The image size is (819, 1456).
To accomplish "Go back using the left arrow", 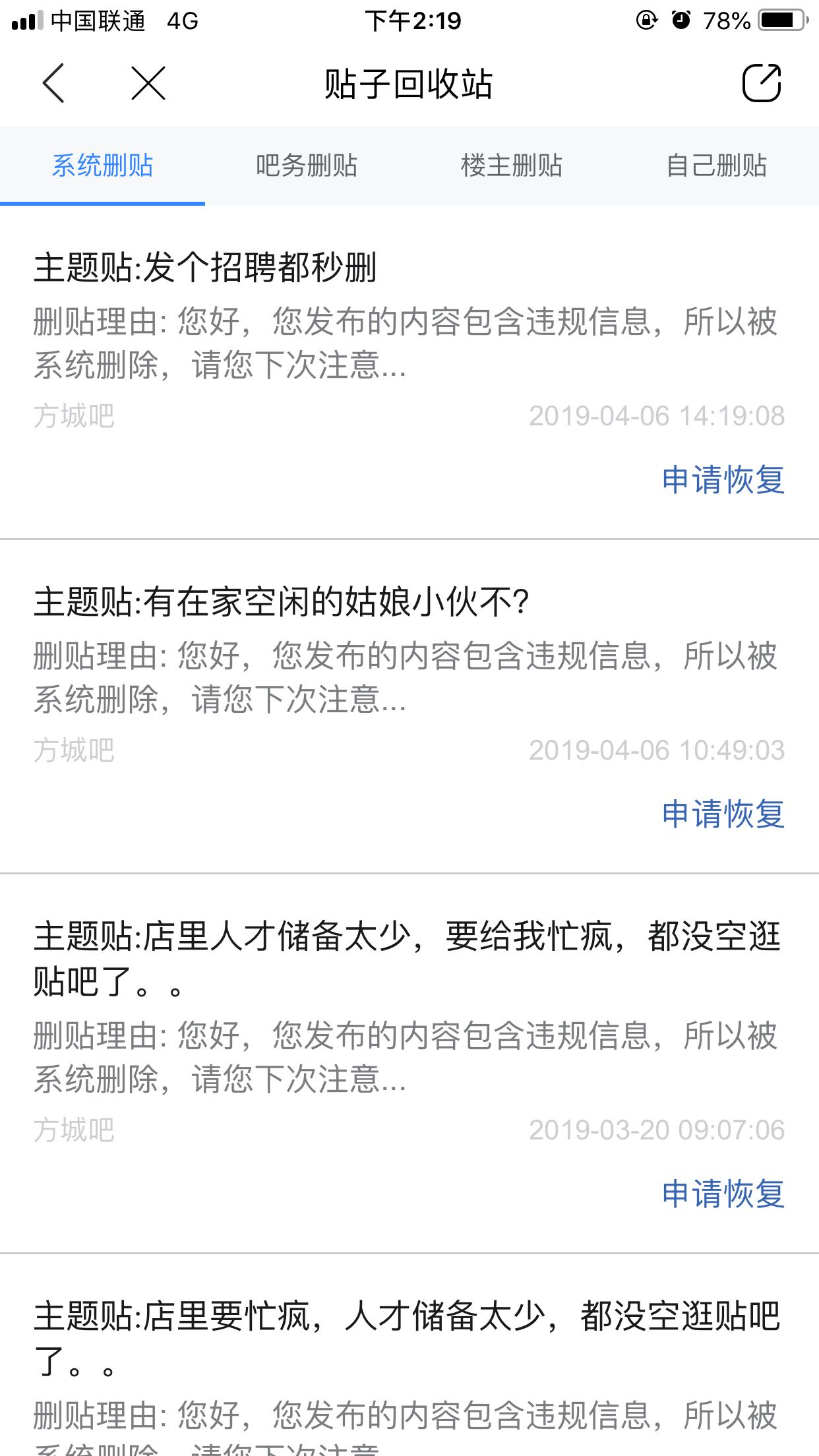I will 53,84.
